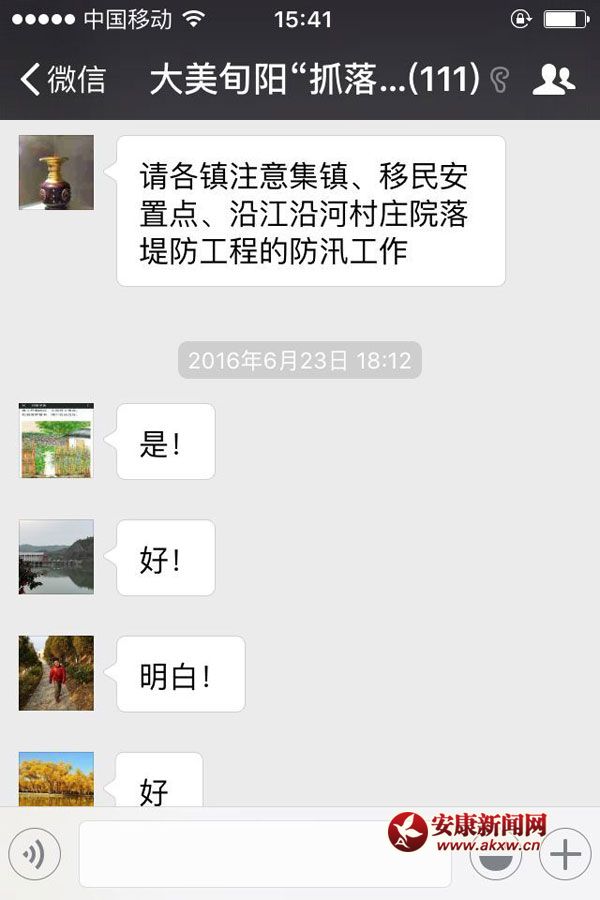
Task: Open profile of sender who said 明白！
Action: click(x=56, y=673)
